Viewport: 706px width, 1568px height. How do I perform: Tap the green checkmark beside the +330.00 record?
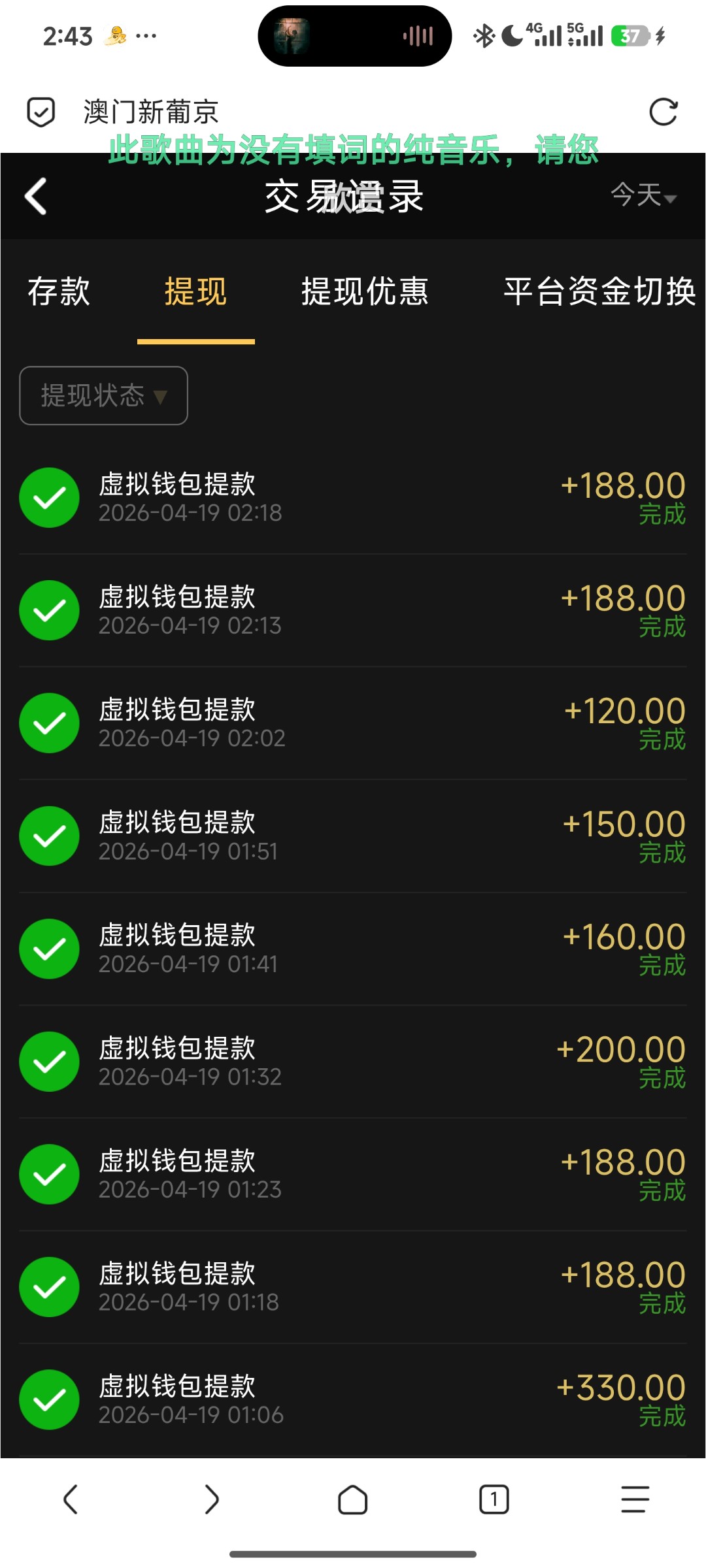[x=49, y=1399]
